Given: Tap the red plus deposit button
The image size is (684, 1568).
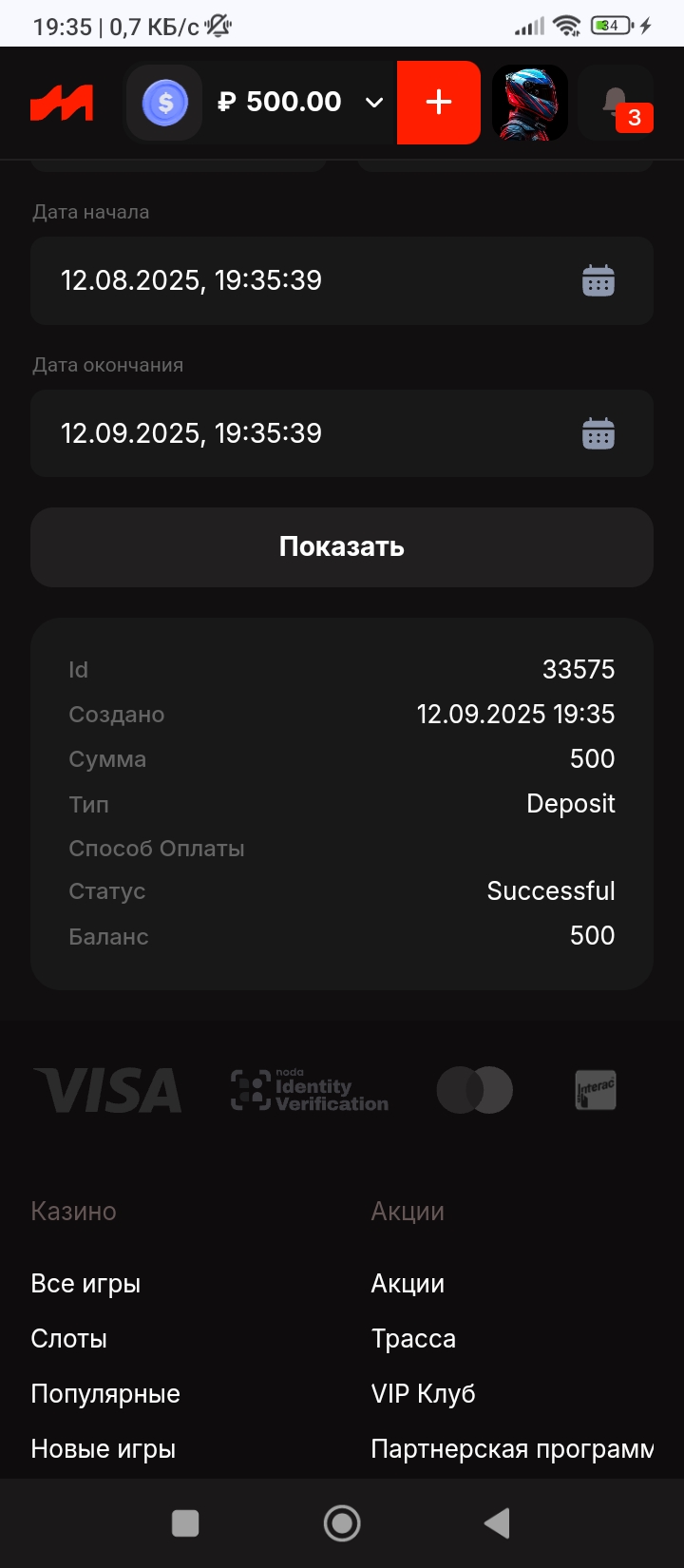Looking at the screenshot, I should (x=438, y=103).
